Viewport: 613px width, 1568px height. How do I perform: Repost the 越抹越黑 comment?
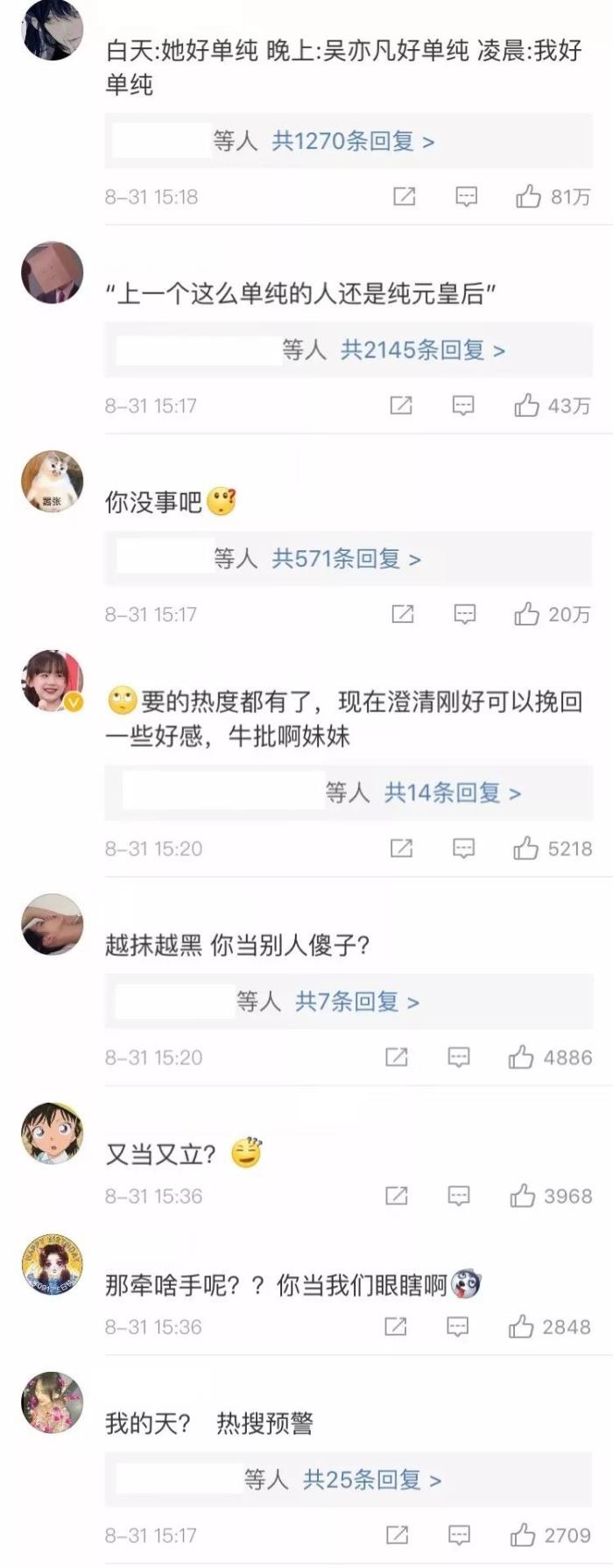[397, 1057]
